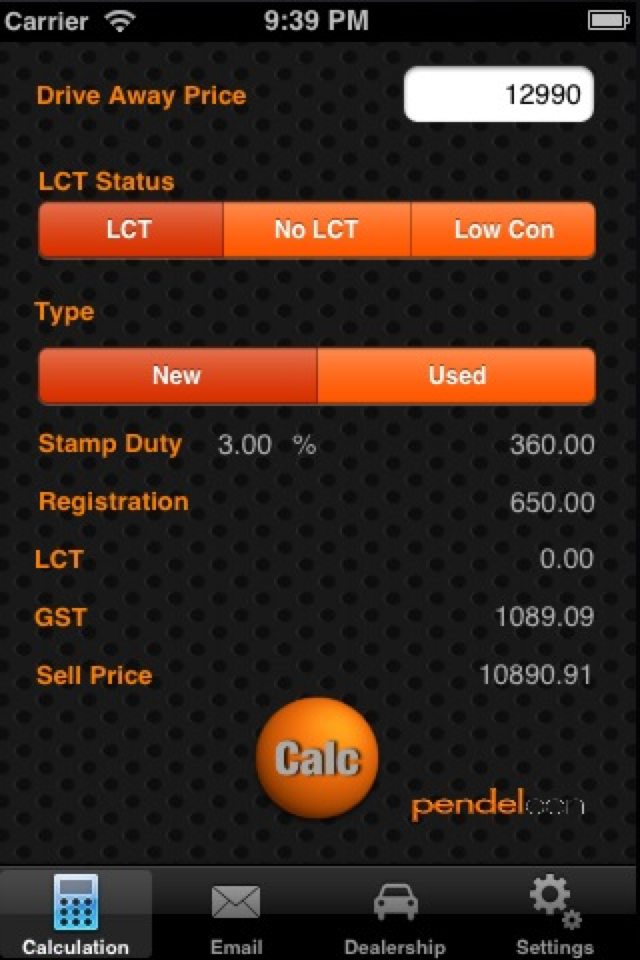
Task: Hit the orange Calc button
Action: (x=317, y=758)
